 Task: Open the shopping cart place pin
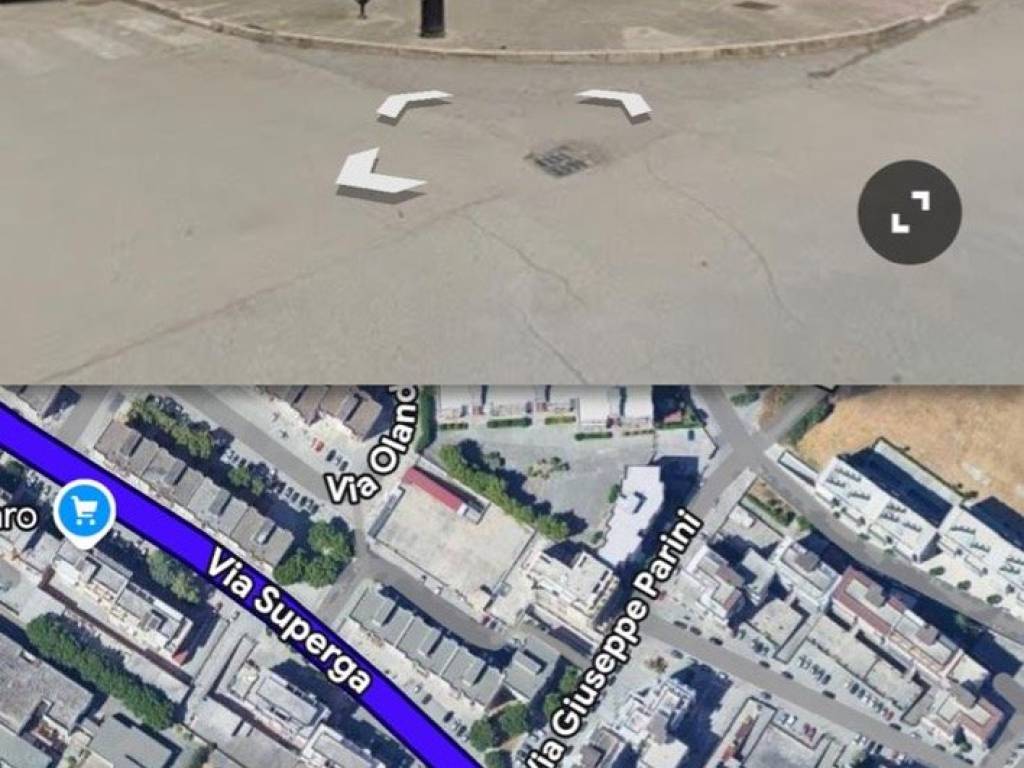click(x=85, y=512)
